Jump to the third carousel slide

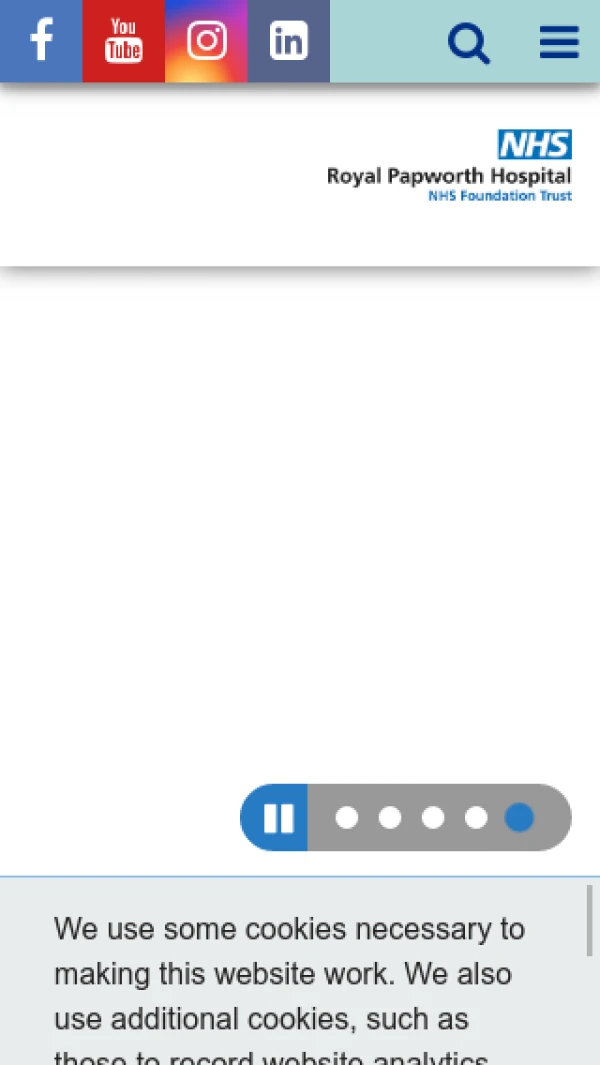point(433,818)
